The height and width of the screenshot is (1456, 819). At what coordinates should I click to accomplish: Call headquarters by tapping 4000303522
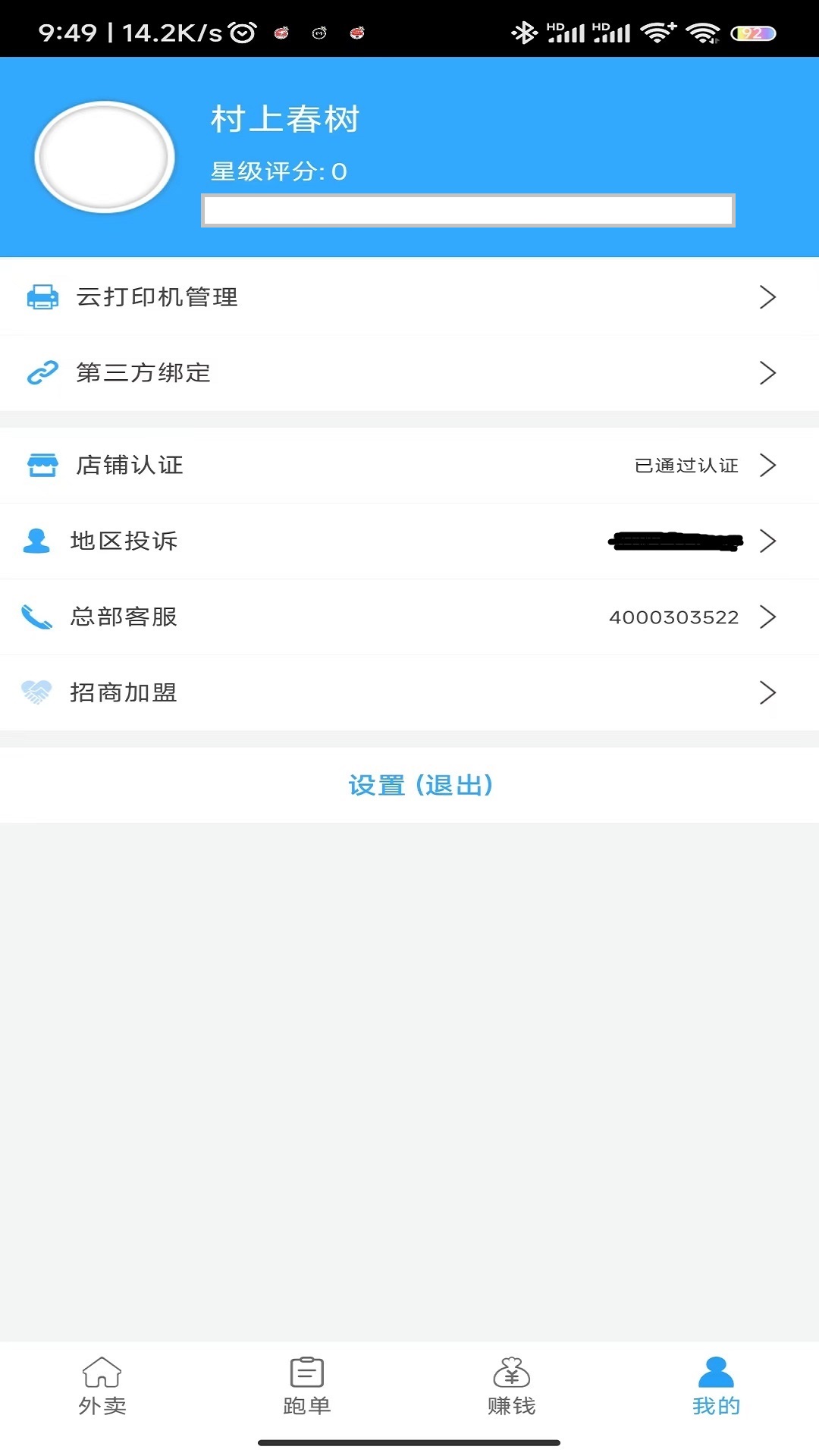click(x=674, y=617)
